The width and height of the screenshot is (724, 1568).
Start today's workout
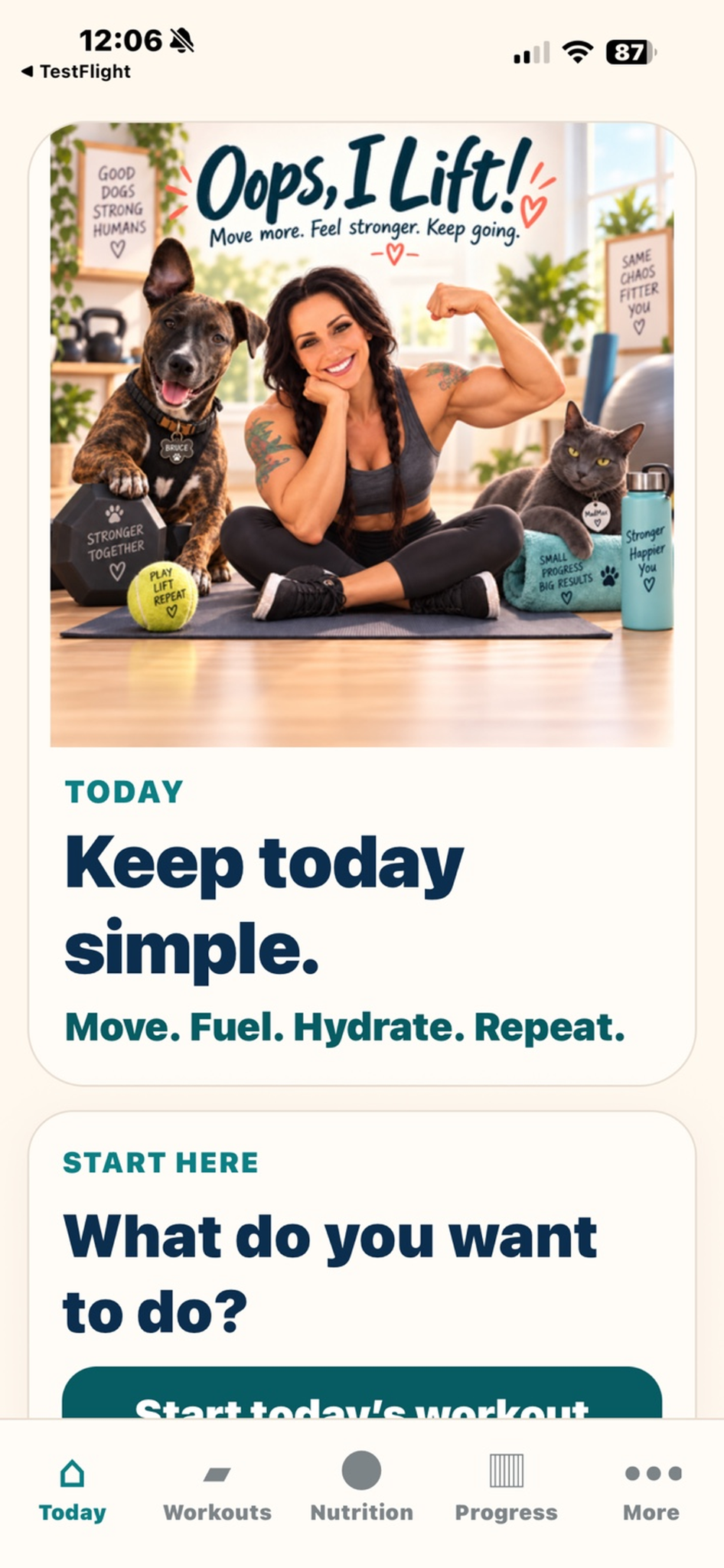point(362,1393)
